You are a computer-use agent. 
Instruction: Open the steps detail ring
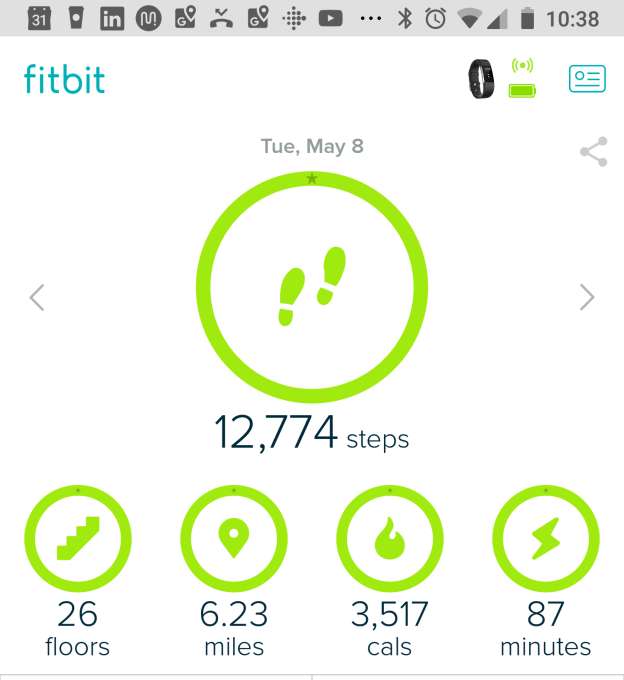tap(312, 287)
